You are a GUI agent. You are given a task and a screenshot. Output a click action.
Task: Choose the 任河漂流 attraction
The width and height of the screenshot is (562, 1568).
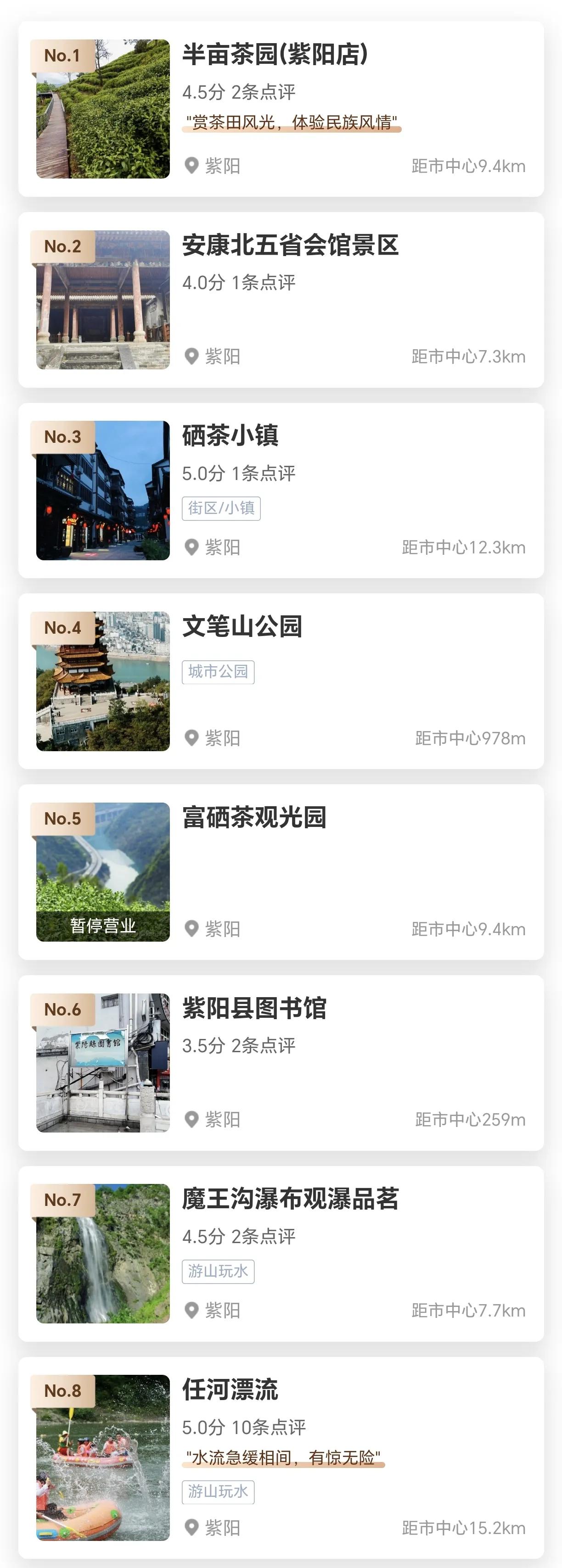(x=230, y=1389)
